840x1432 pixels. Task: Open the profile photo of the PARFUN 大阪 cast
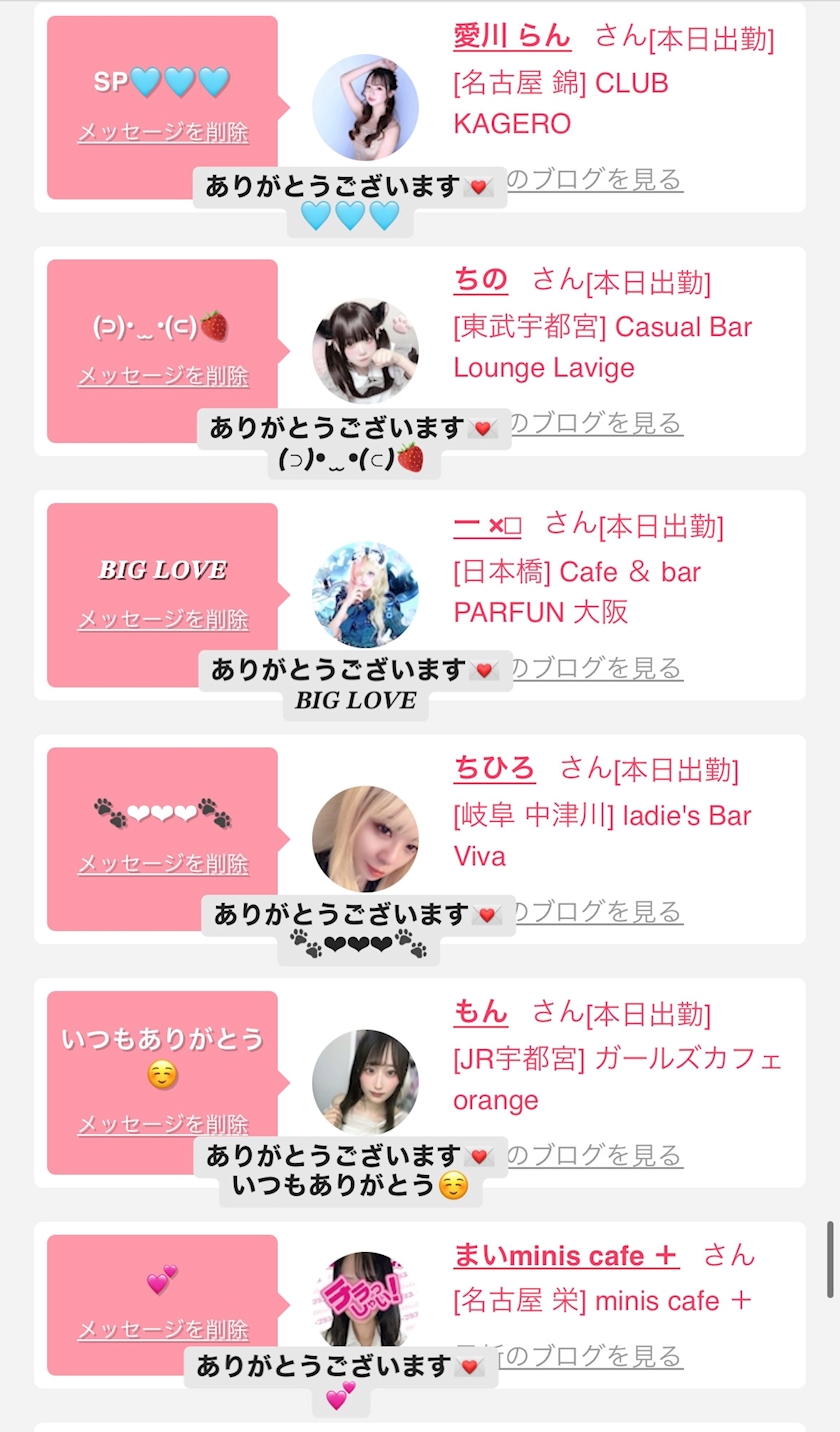coord(365,596)
